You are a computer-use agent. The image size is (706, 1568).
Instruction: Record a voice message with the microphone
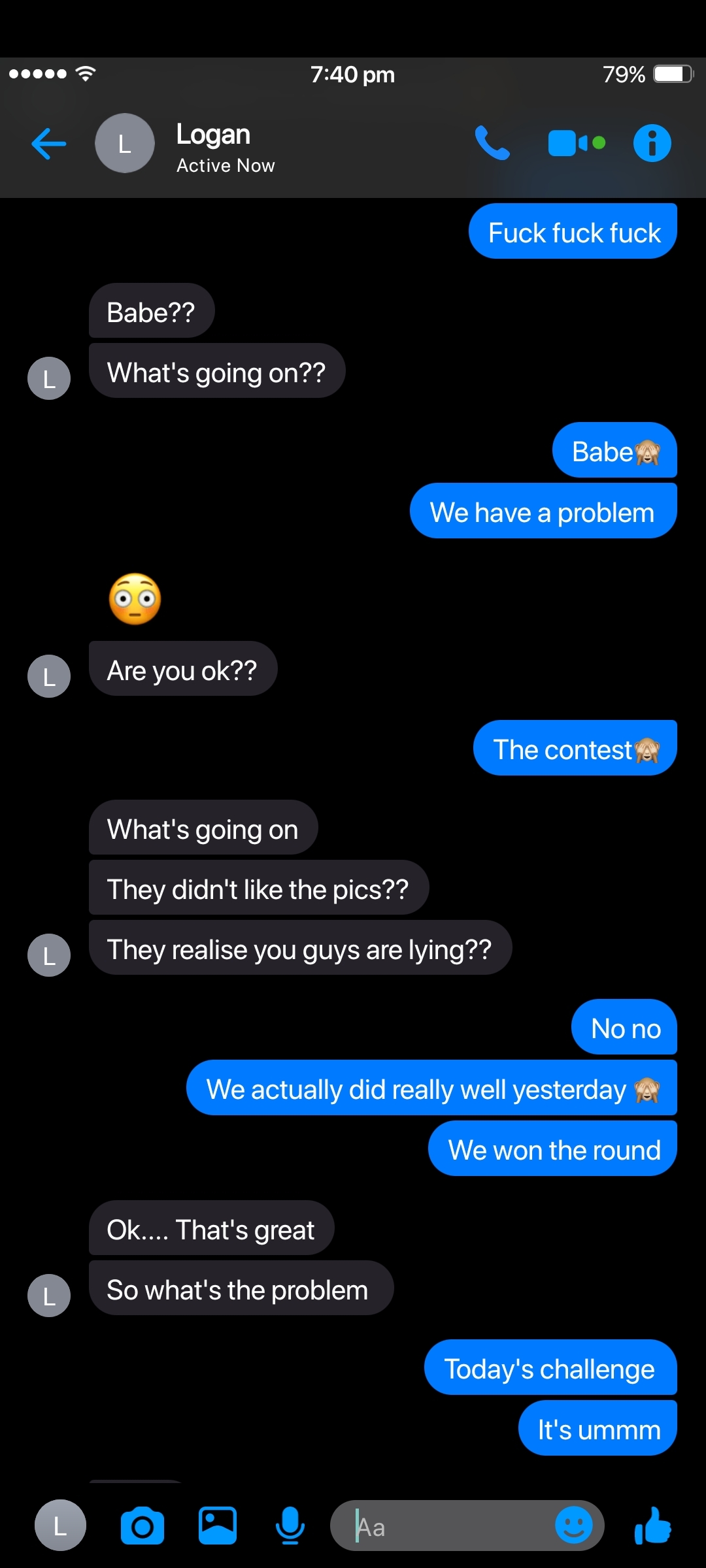click(x=290, y=1526)
